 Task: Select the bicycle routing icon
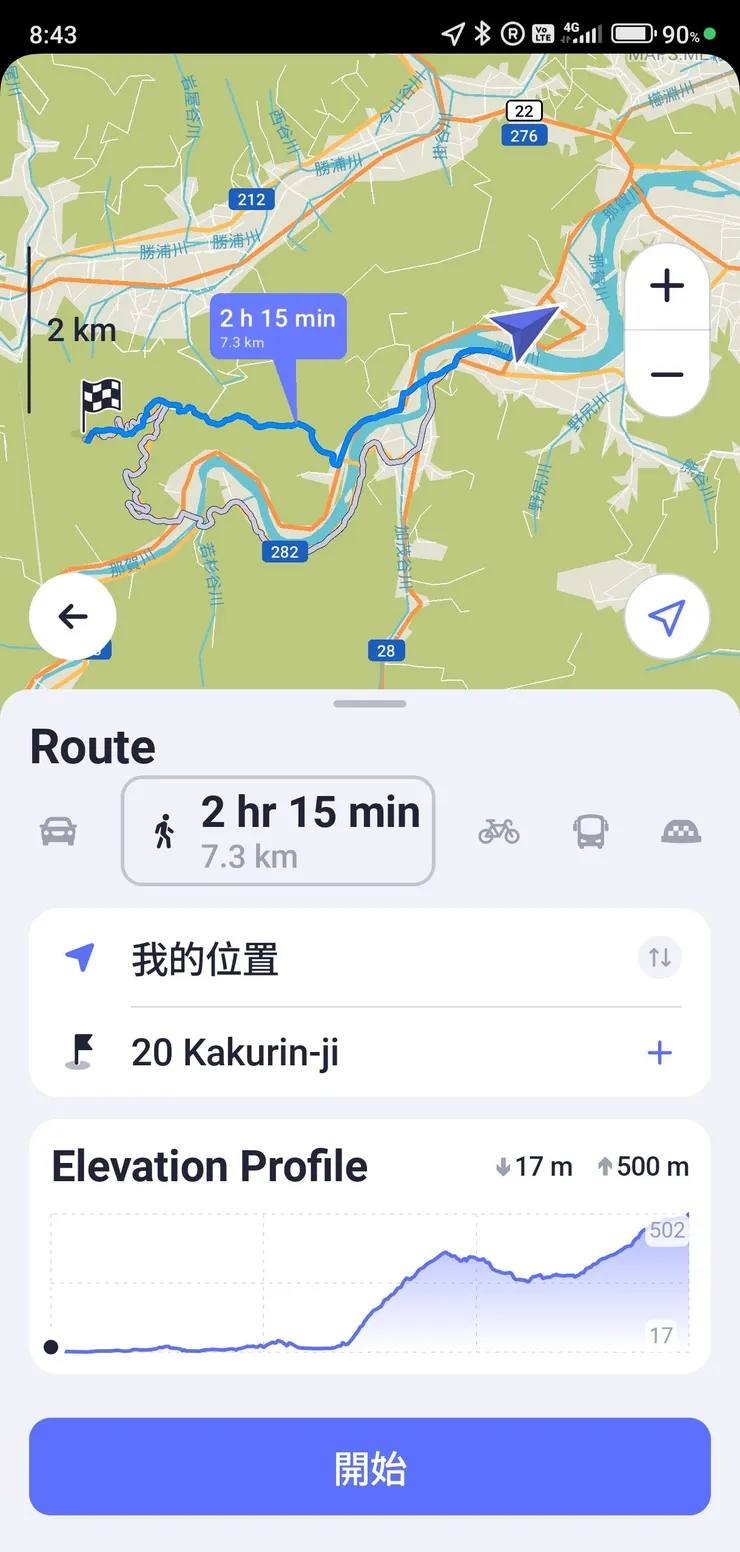(x=499, y=831)
